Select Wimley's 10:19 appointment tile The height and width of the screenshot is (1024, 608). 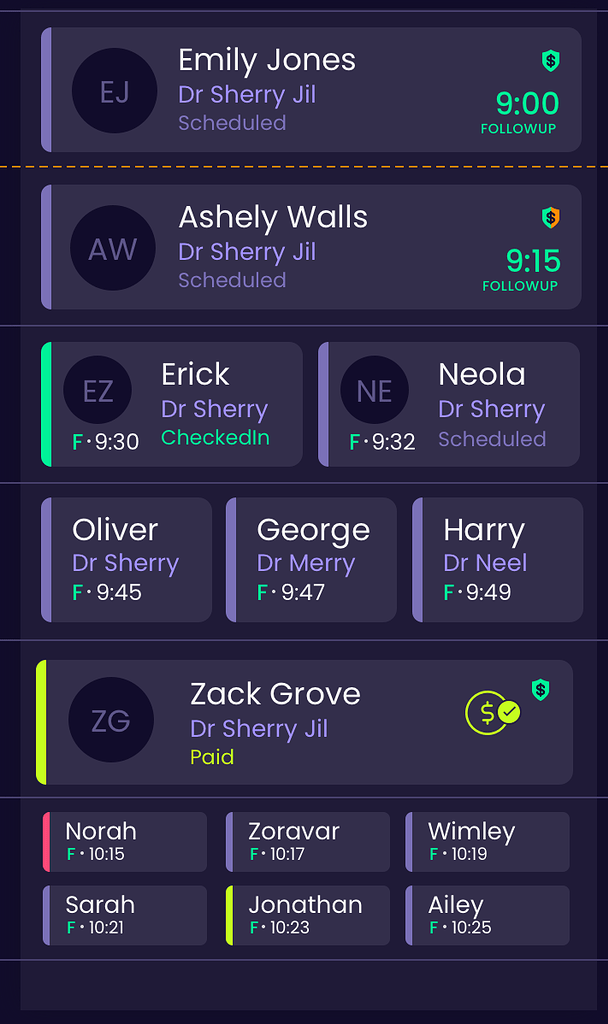pos(488,842)
